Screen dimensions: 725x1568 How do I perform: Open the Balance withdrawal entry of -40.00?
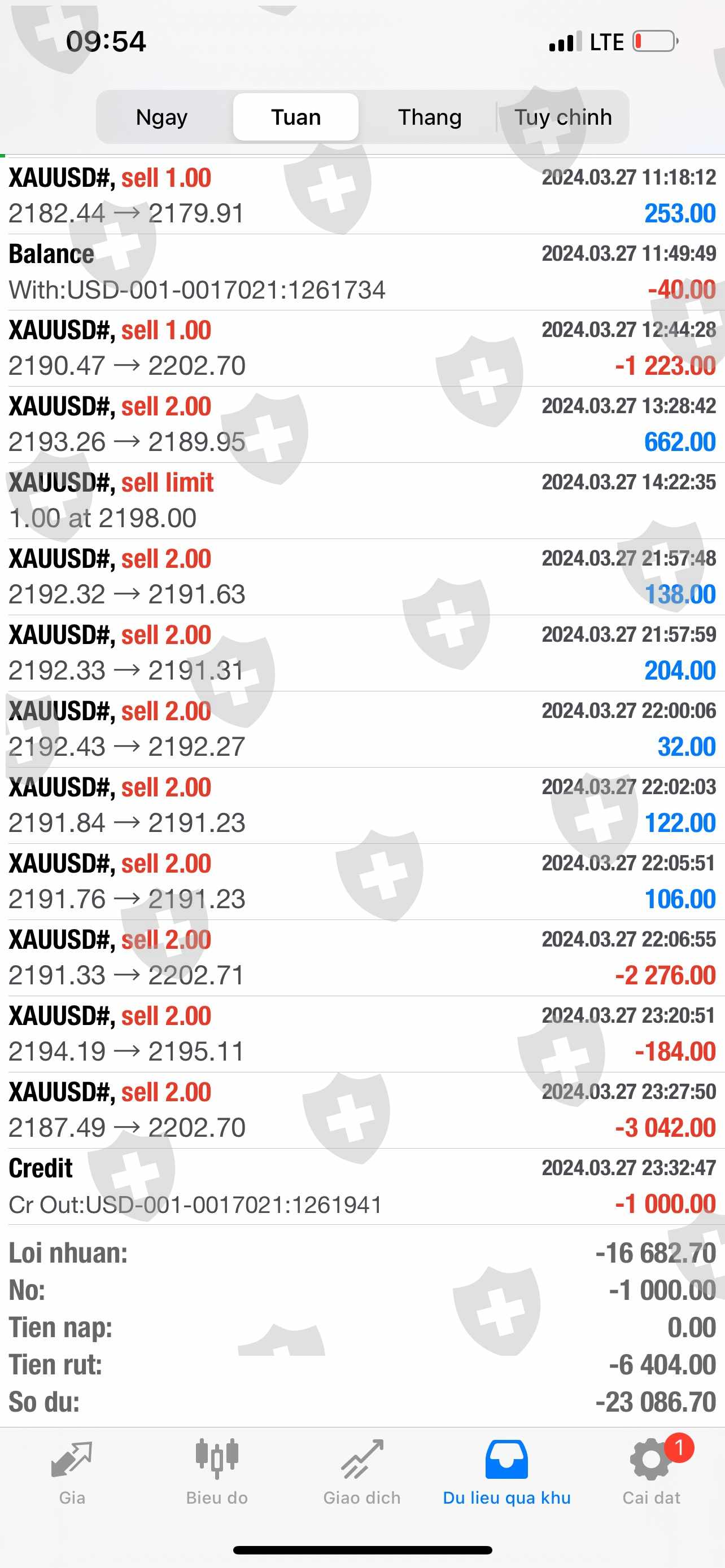pyautogui.click(x=362, y=272)
